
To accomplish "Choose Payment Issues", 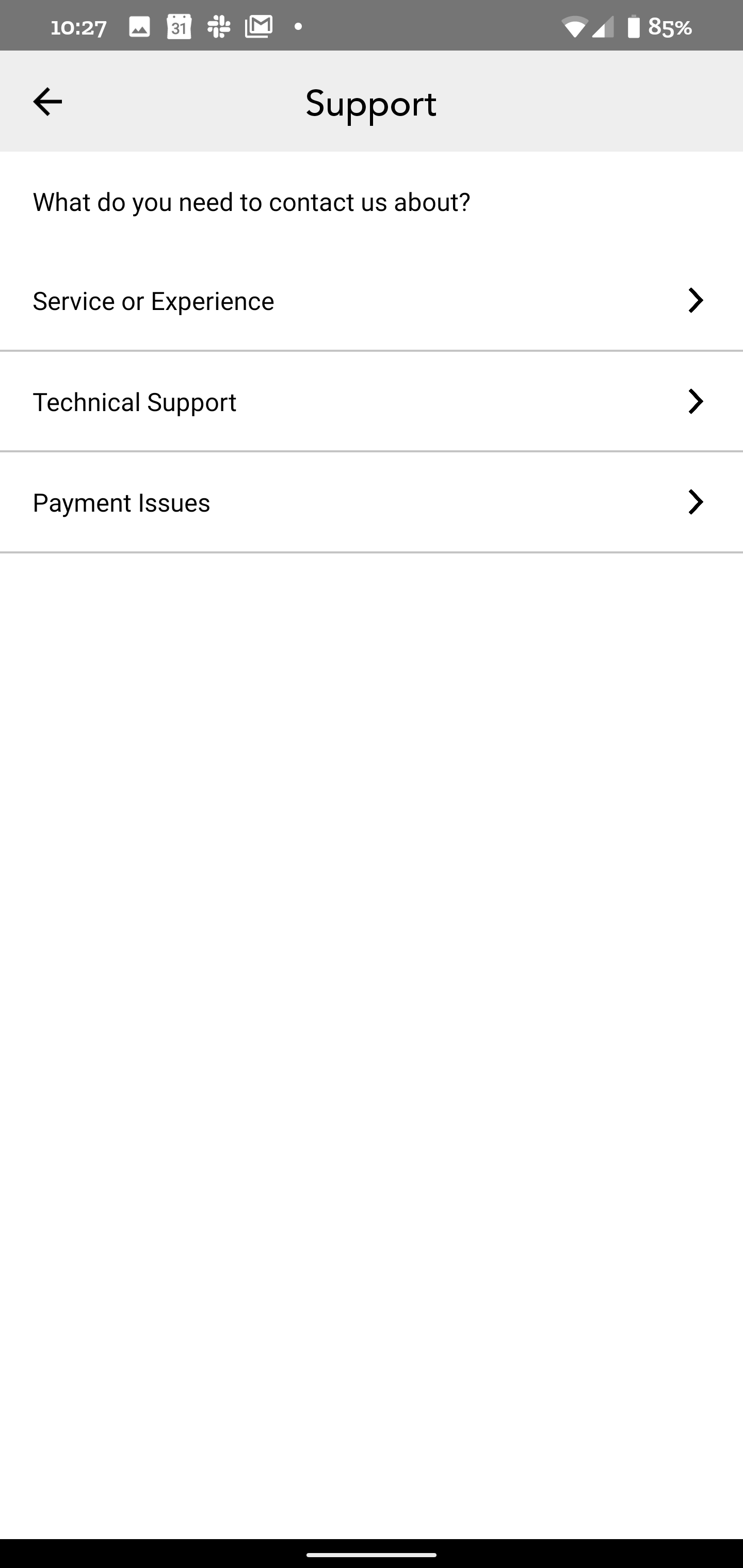I will 372,503.
